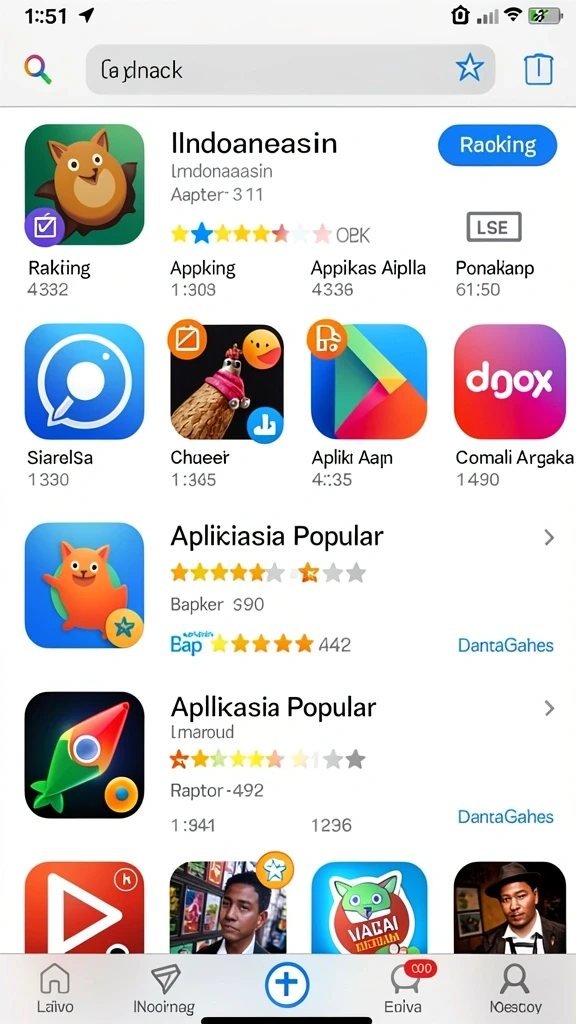Open the dgox Comali Argaka app
The height and width of the screenshot is (1024, 576).
click(x=510, y=381)
